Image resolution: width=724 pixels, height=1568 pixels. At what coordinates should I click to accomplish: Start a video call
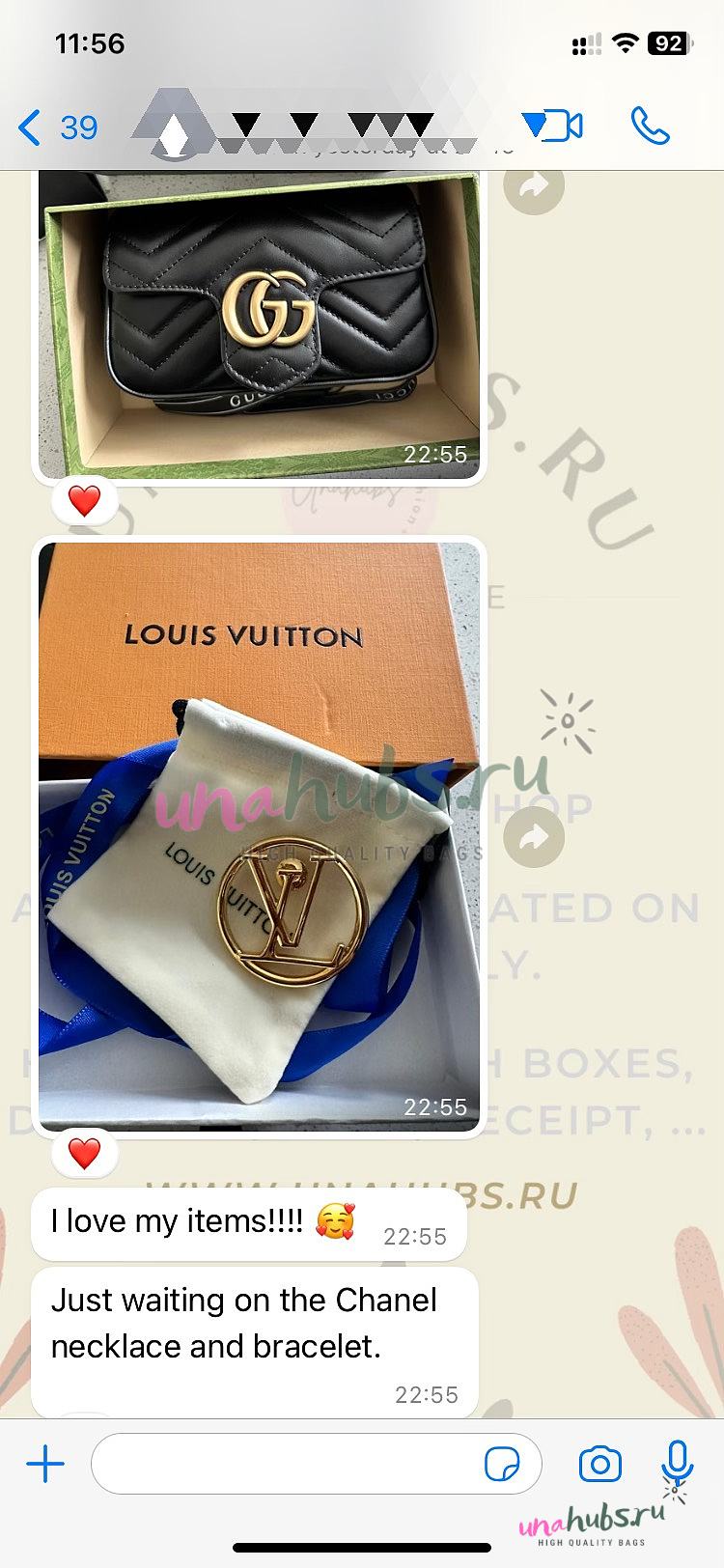pyautogui.click(x=553, y=126)
